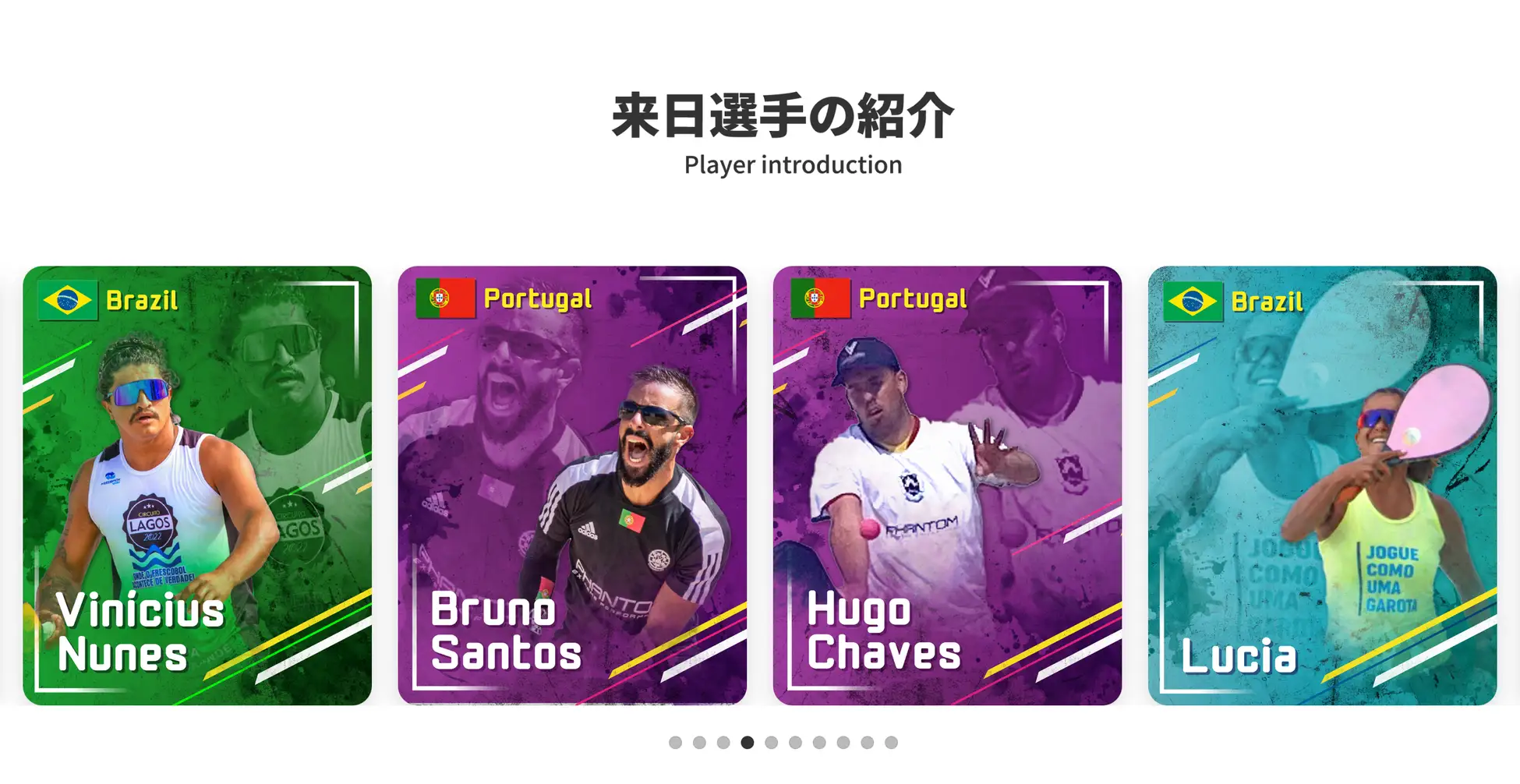Open Bruno Santos player card
The height and width of the screenshot is (784, 1520).
572,486
